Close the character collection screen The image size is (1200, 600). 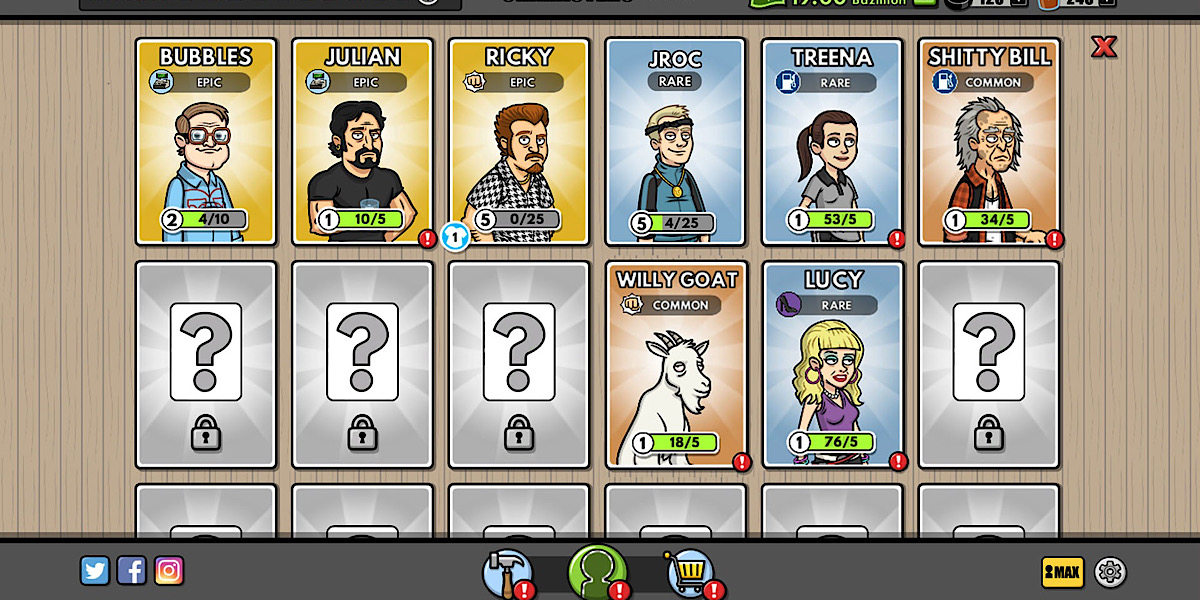[1103, 47]
